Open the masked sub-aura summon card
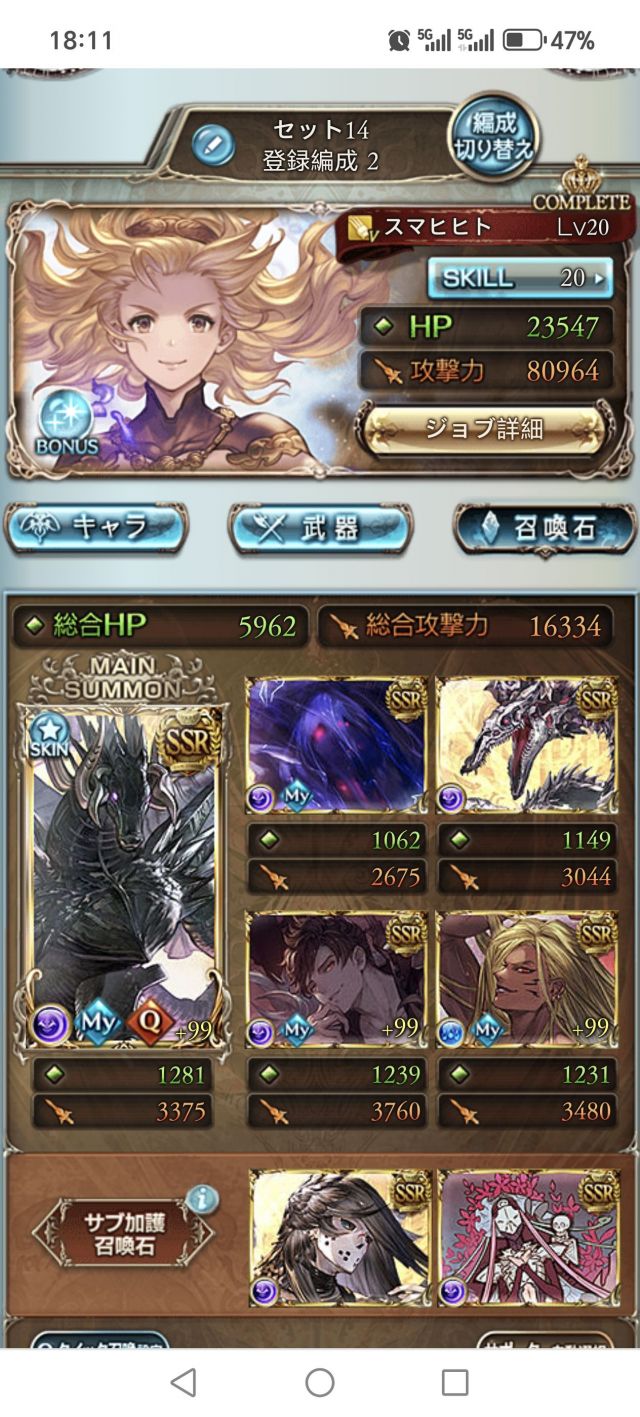This screenshot has height=1417, width=640. click(340, 1238)
